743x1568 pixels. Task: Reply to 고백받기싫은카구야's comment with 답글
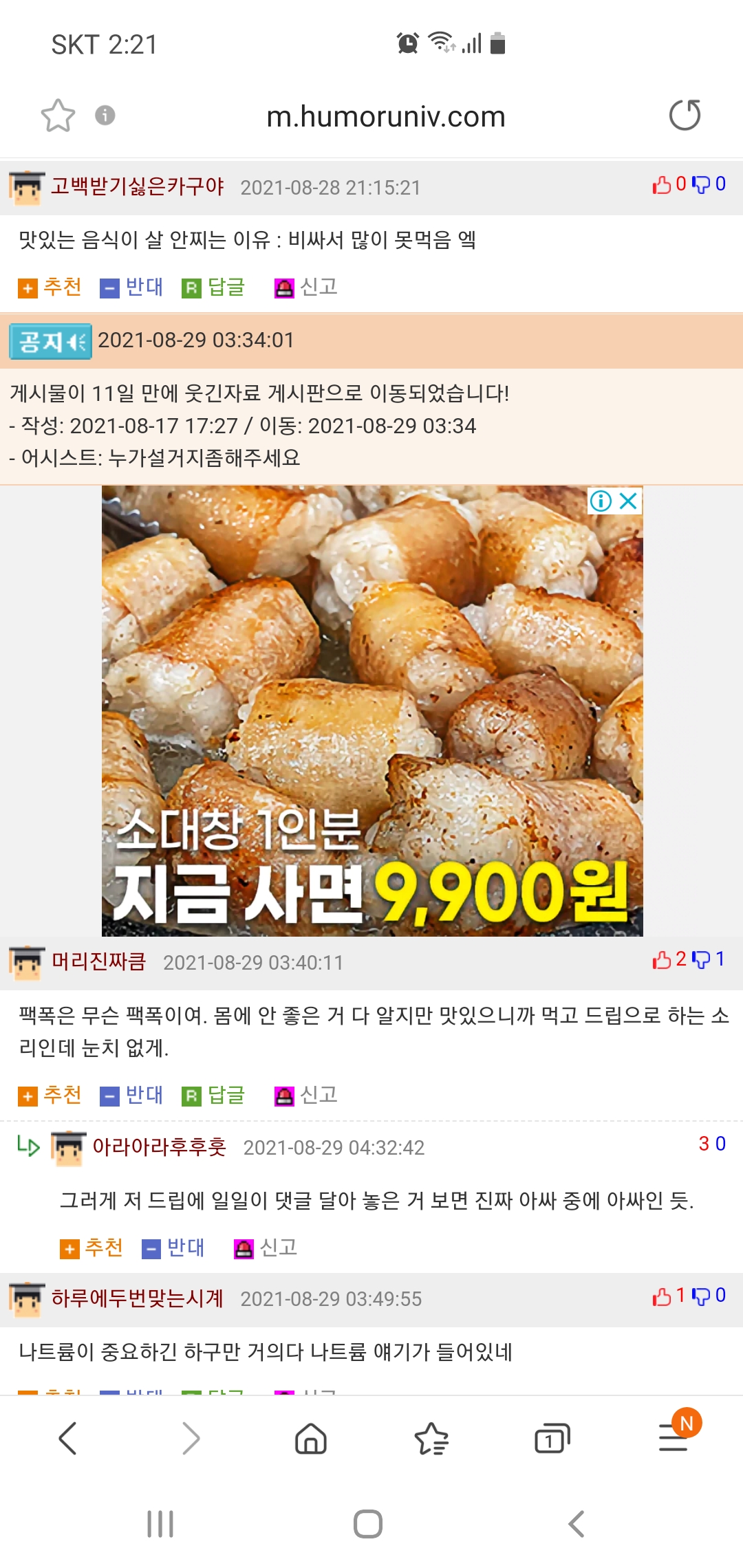[x=214, y=287]
